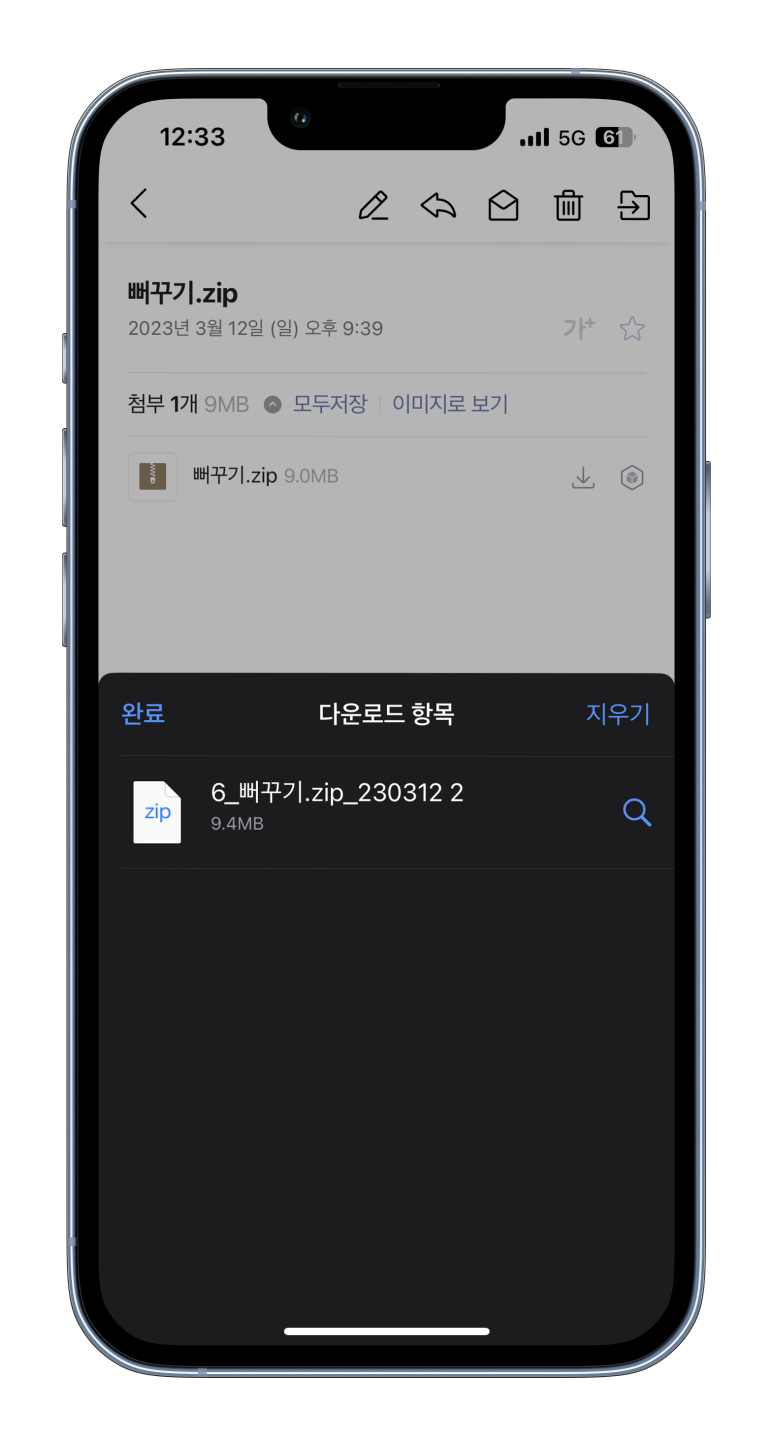
Task: Tap 완료 to close the downloads sheet
Action: click(143, 713)
